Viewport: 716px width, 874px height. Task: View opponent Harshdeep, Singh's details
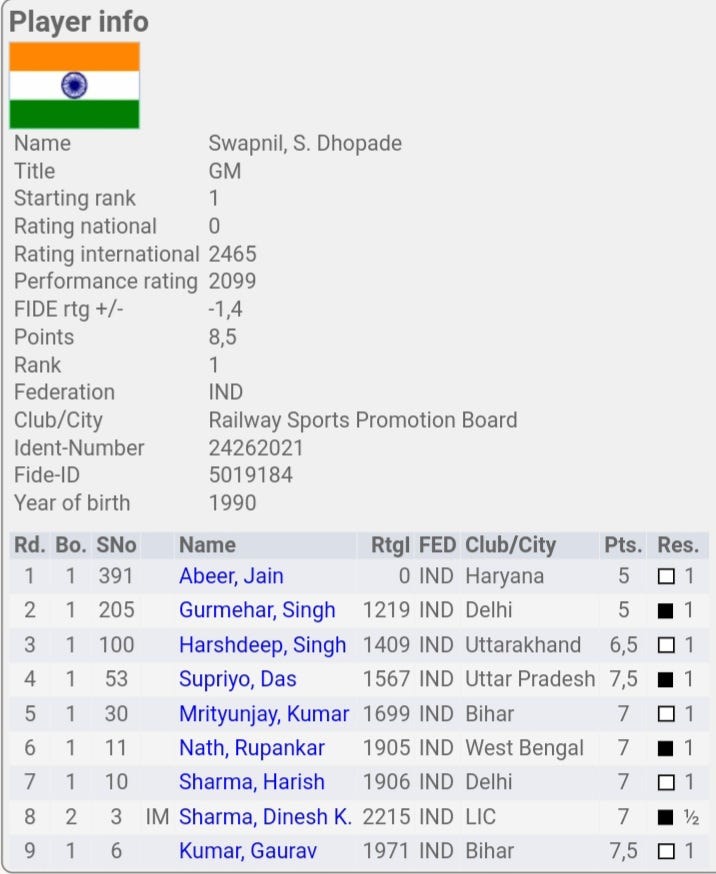point(262,645)
